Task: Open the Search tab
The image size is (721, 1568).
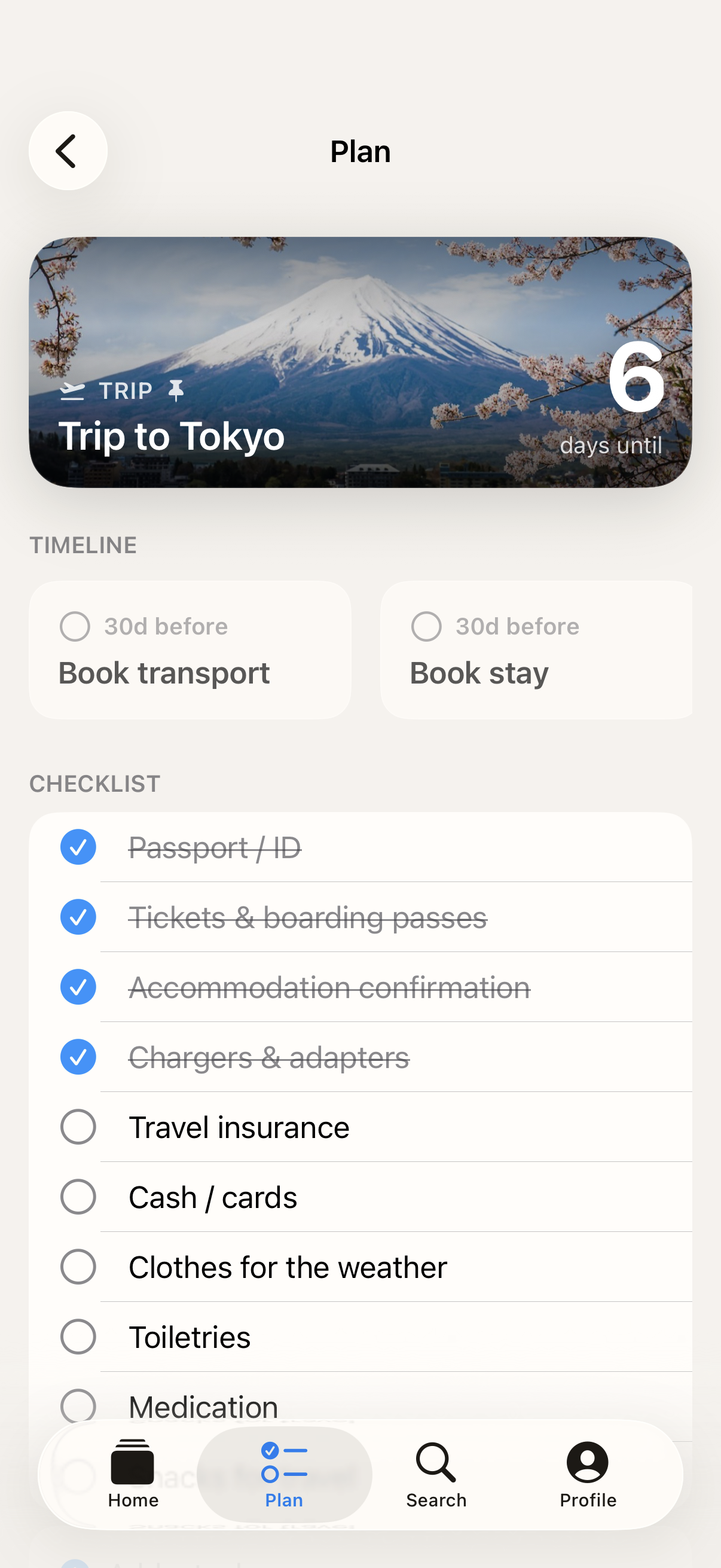Action: pos(436,1474)
